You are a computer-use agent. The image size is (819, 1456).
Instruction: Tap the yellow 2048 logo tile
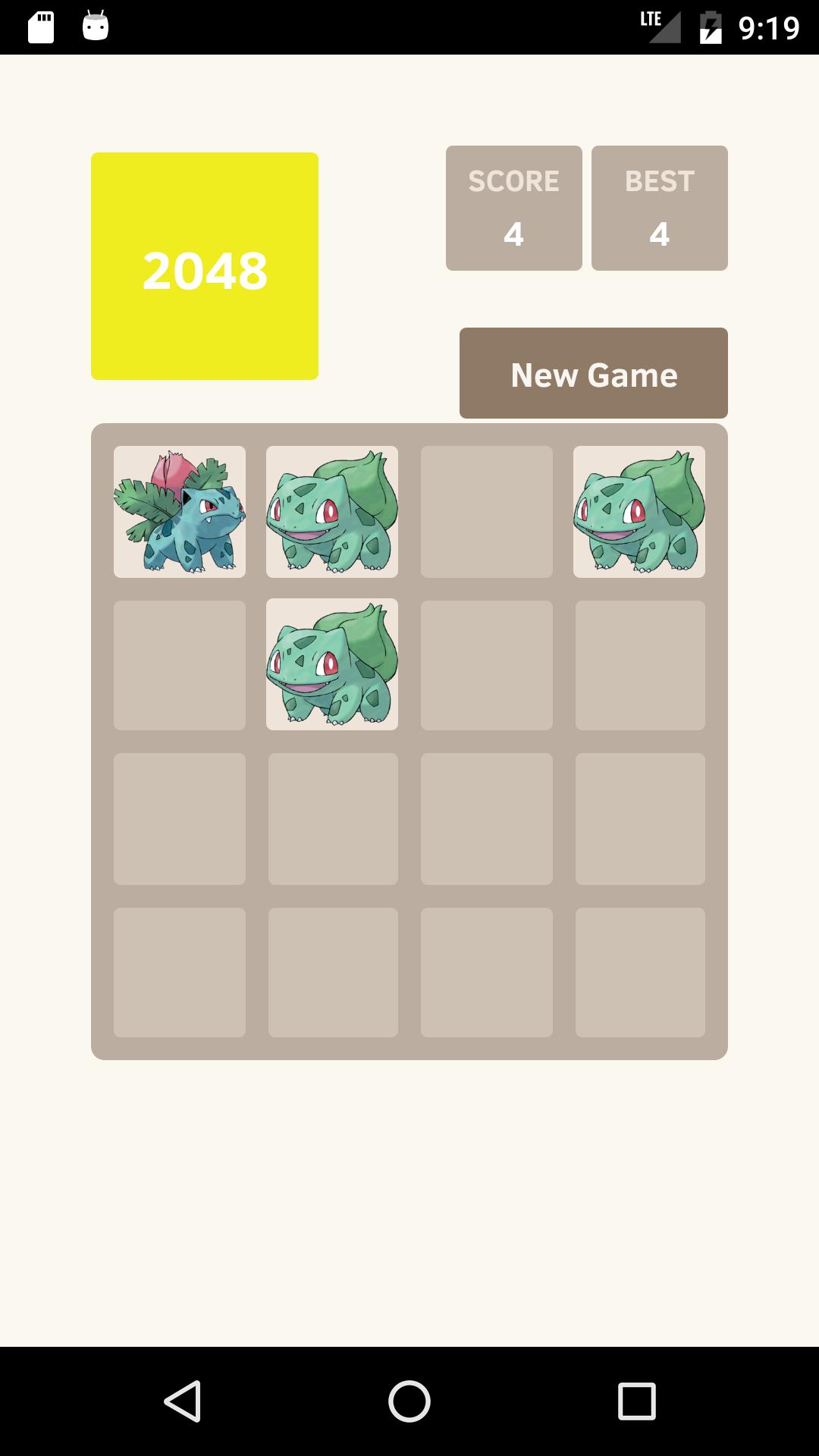(x=203, y=265)
